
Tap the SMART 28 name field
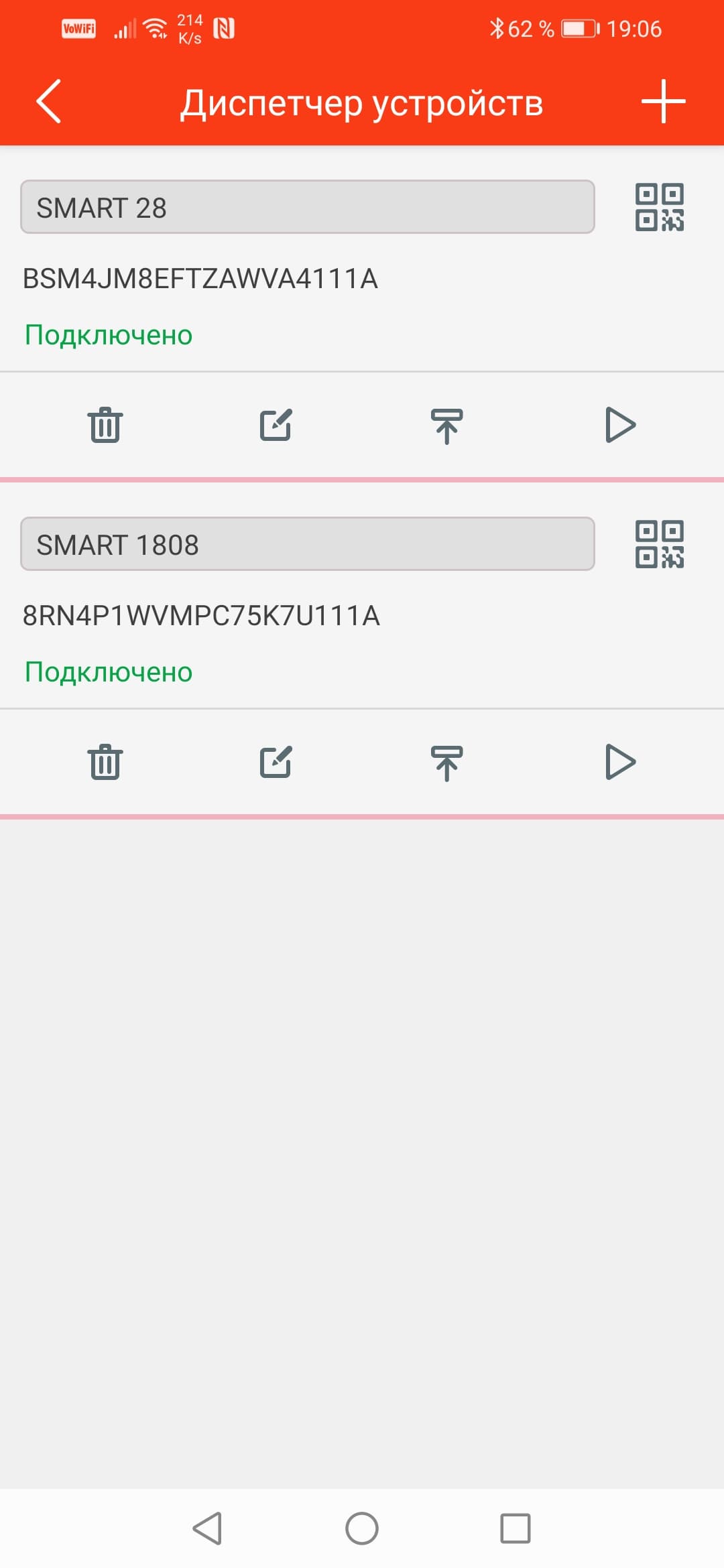tap(307, 207)
